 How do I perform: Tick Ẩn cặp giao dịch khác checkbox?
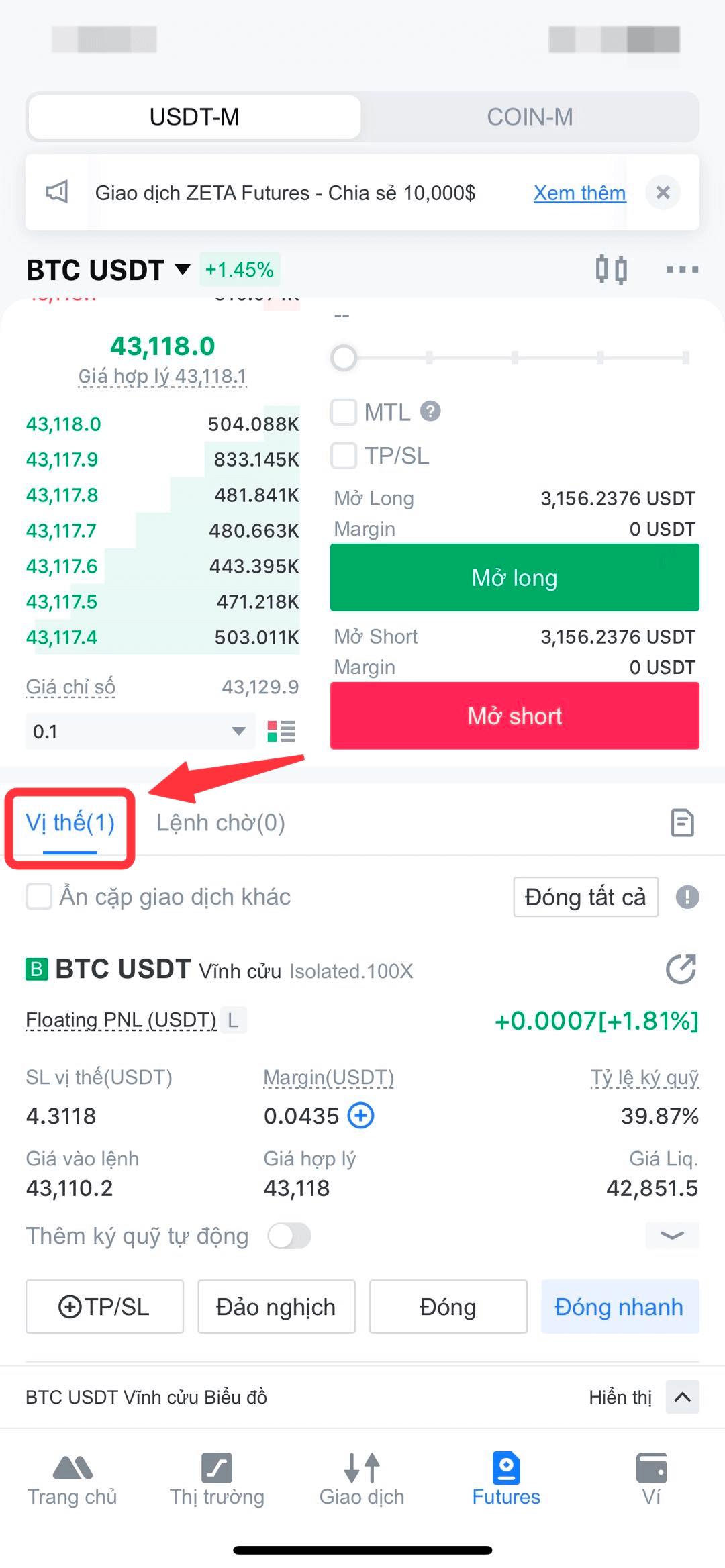point(39,897)
